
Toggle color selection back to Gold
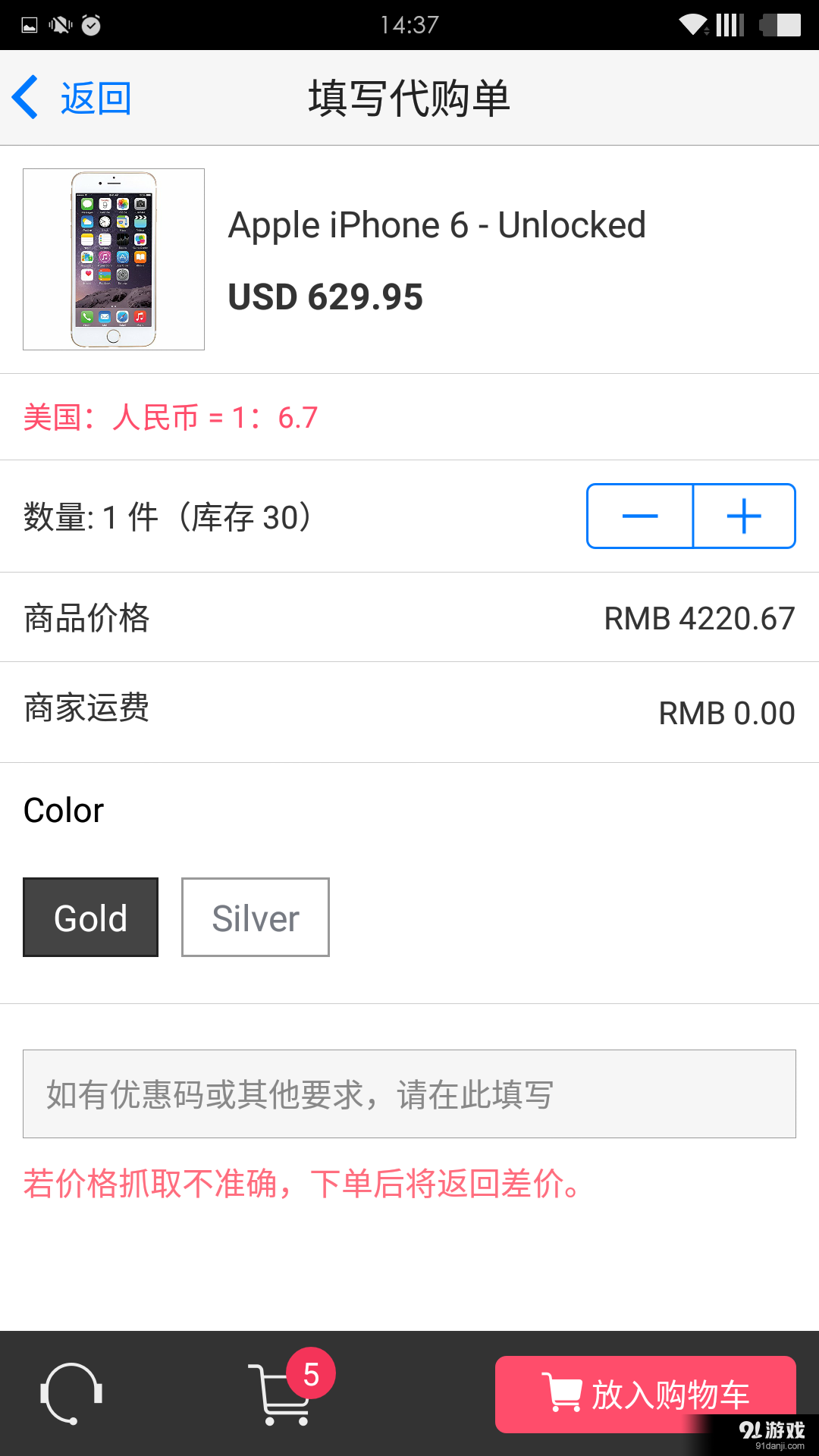89,917
